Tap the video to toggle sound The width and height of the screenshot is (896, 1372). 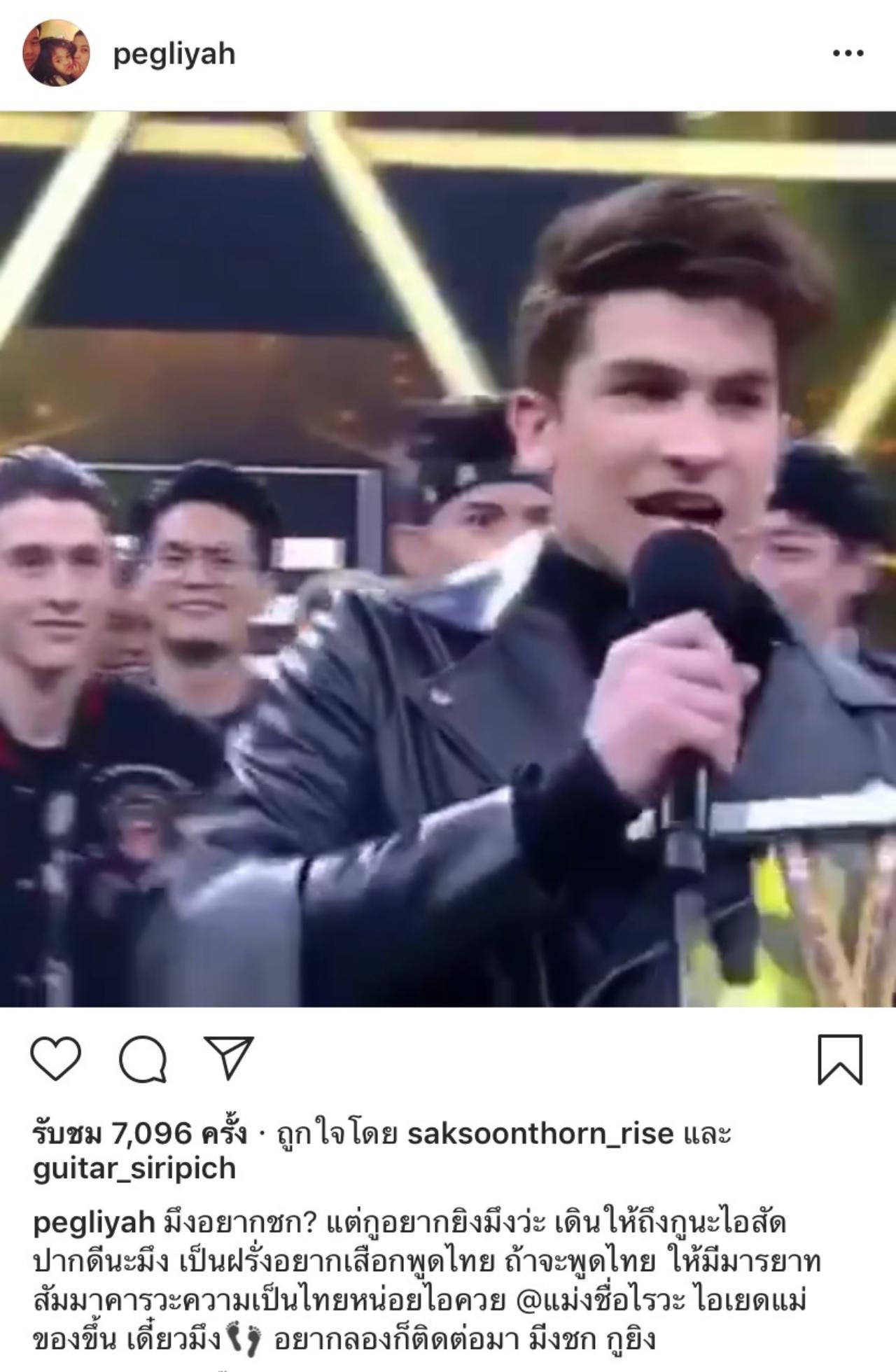click(x=448, y=559)
